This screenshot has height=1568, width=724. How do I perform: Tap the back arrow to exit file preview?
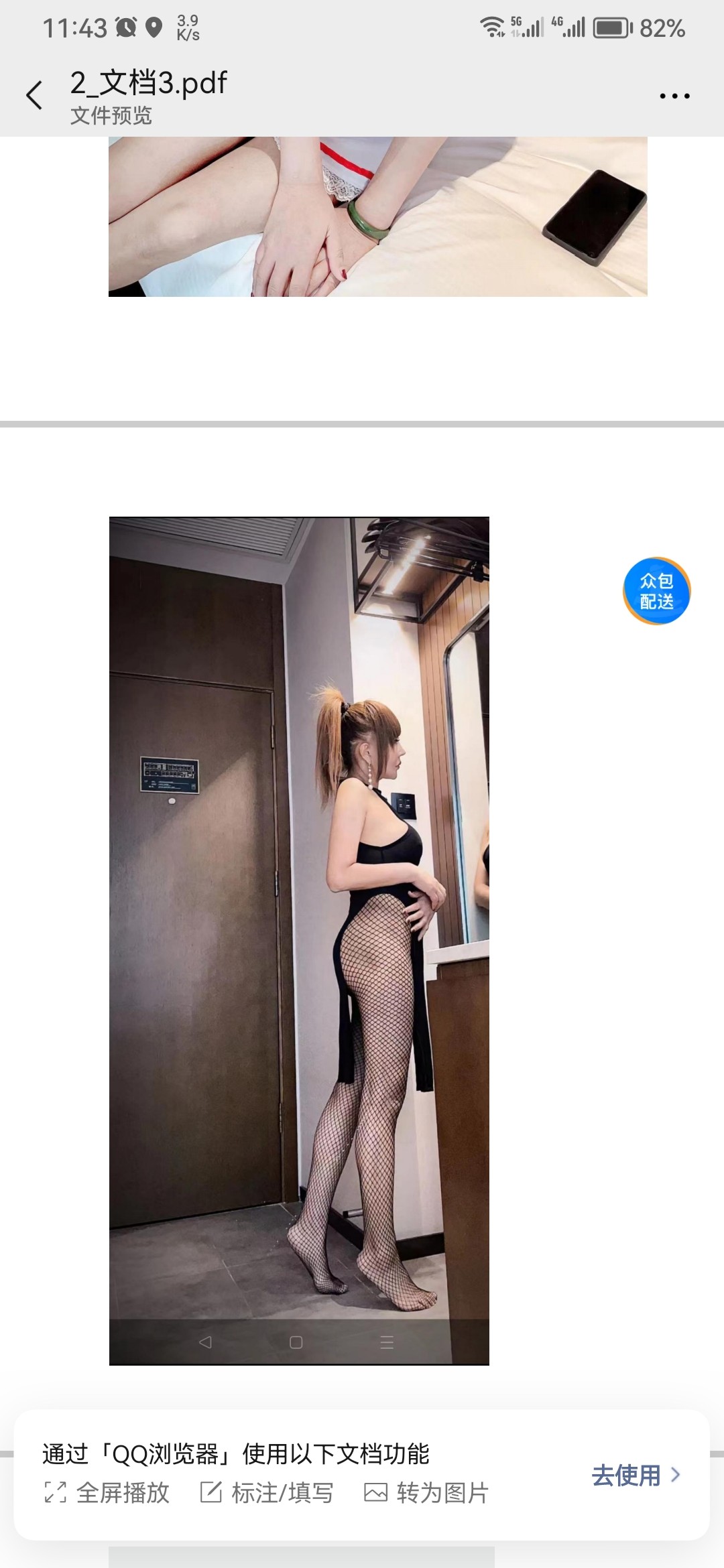[35, 94]
